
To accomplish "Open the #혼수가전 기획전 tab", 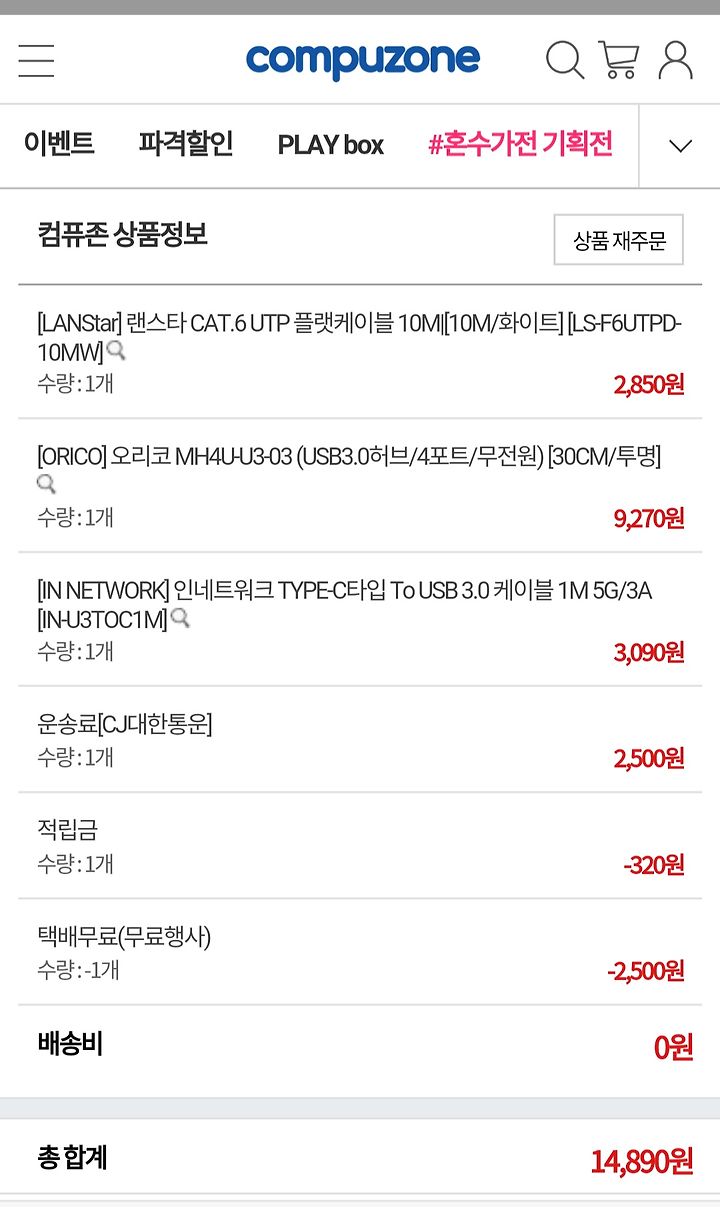I will 520,144.
